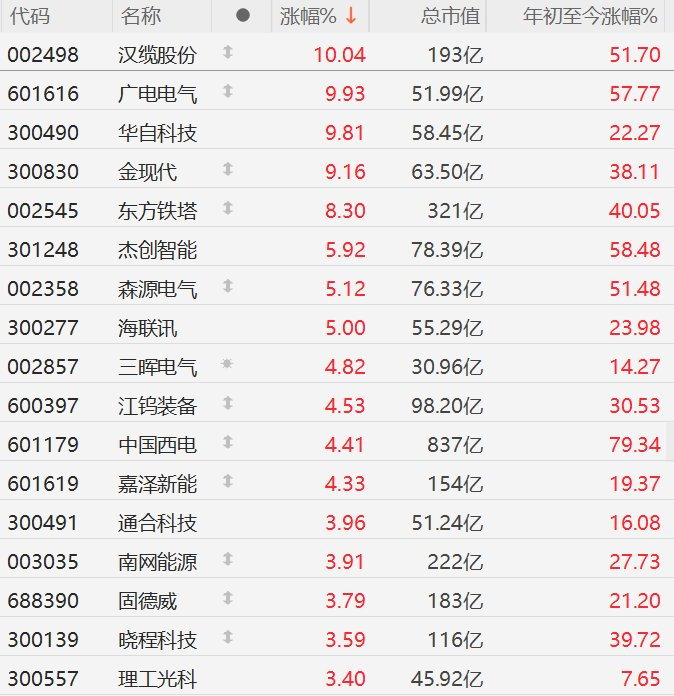This screenshot has width=674, height=696.
Task: Sort list by 名称 header
Action: pyautogui.click(x=140, y=16)
